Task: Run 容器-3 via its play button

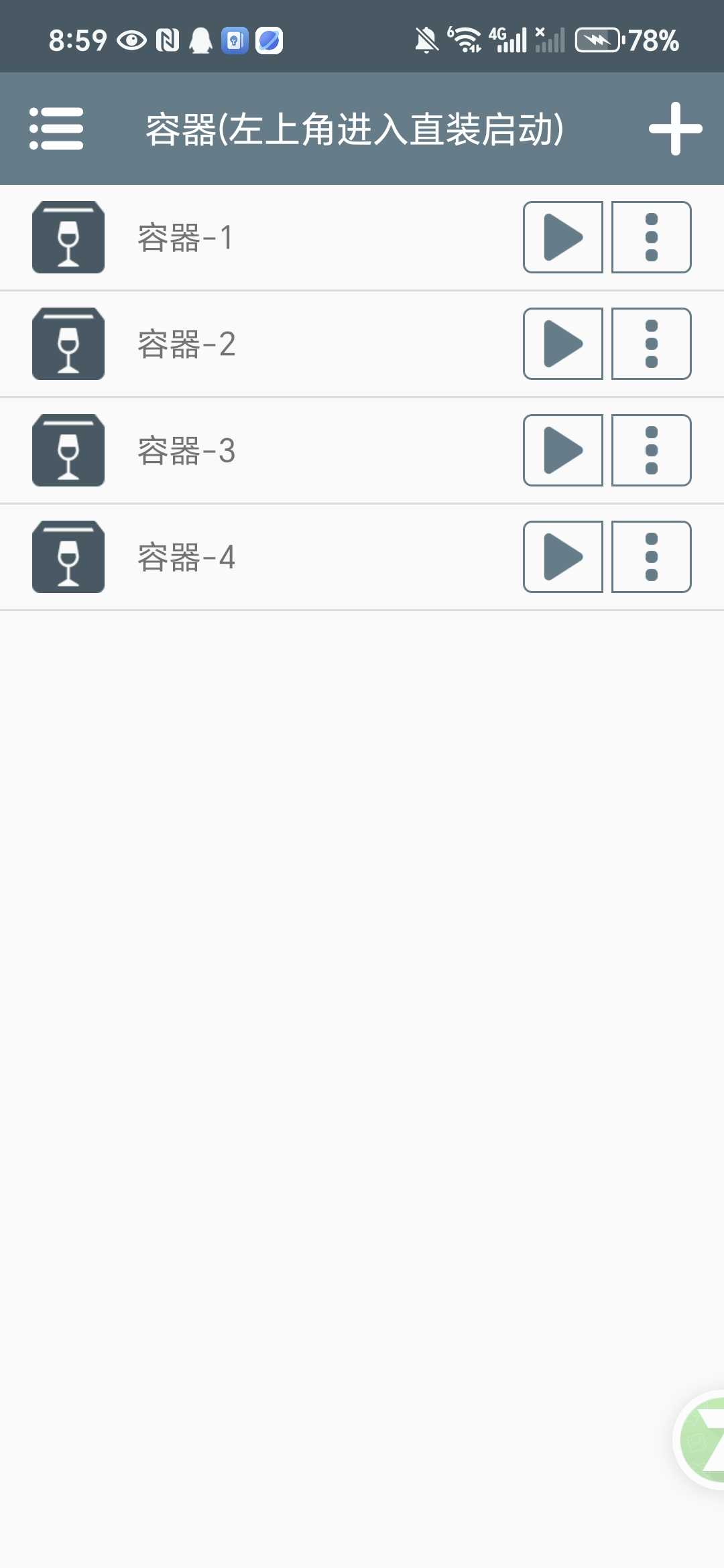Action: tap(562, 450)
